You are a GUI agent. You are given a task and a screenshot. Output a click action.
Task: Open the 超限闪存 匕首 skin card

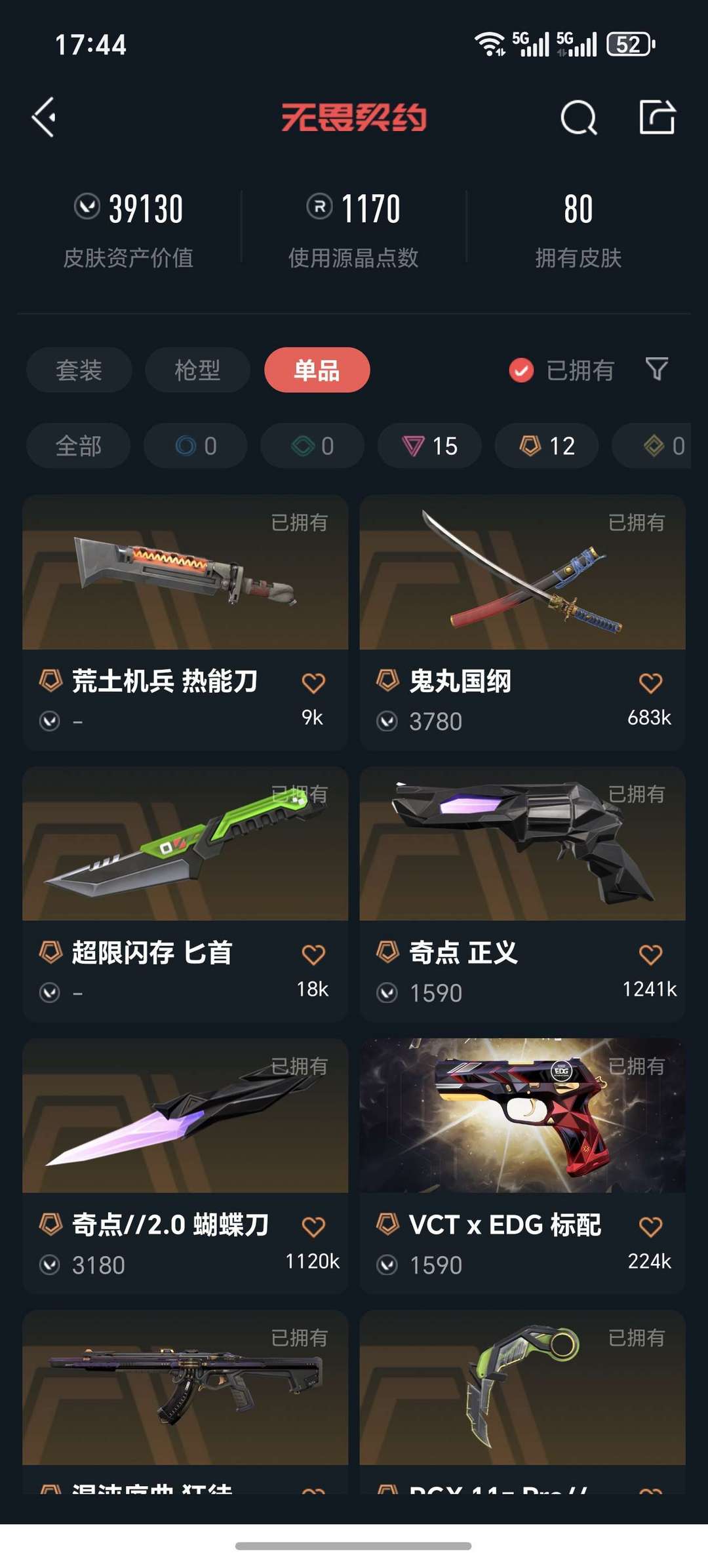click(x=185, y=894)
